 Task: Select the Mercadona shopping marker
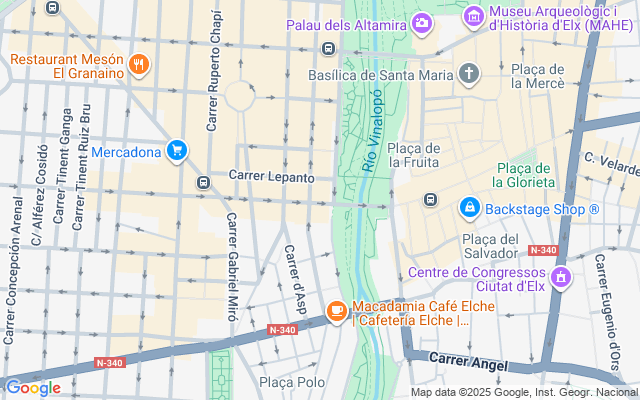click(x=177, y=151)
